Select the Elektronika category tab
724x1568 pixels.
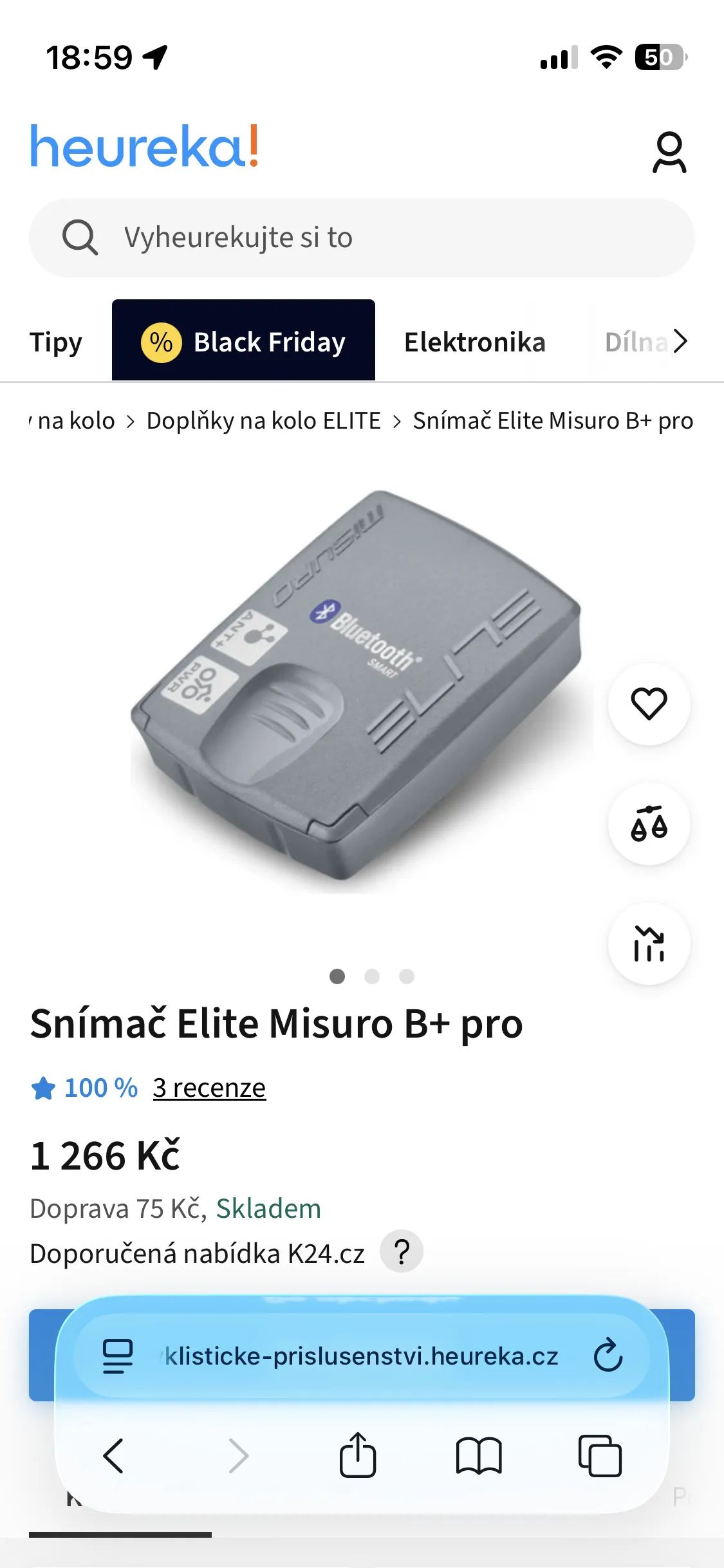tap(474, 342)
